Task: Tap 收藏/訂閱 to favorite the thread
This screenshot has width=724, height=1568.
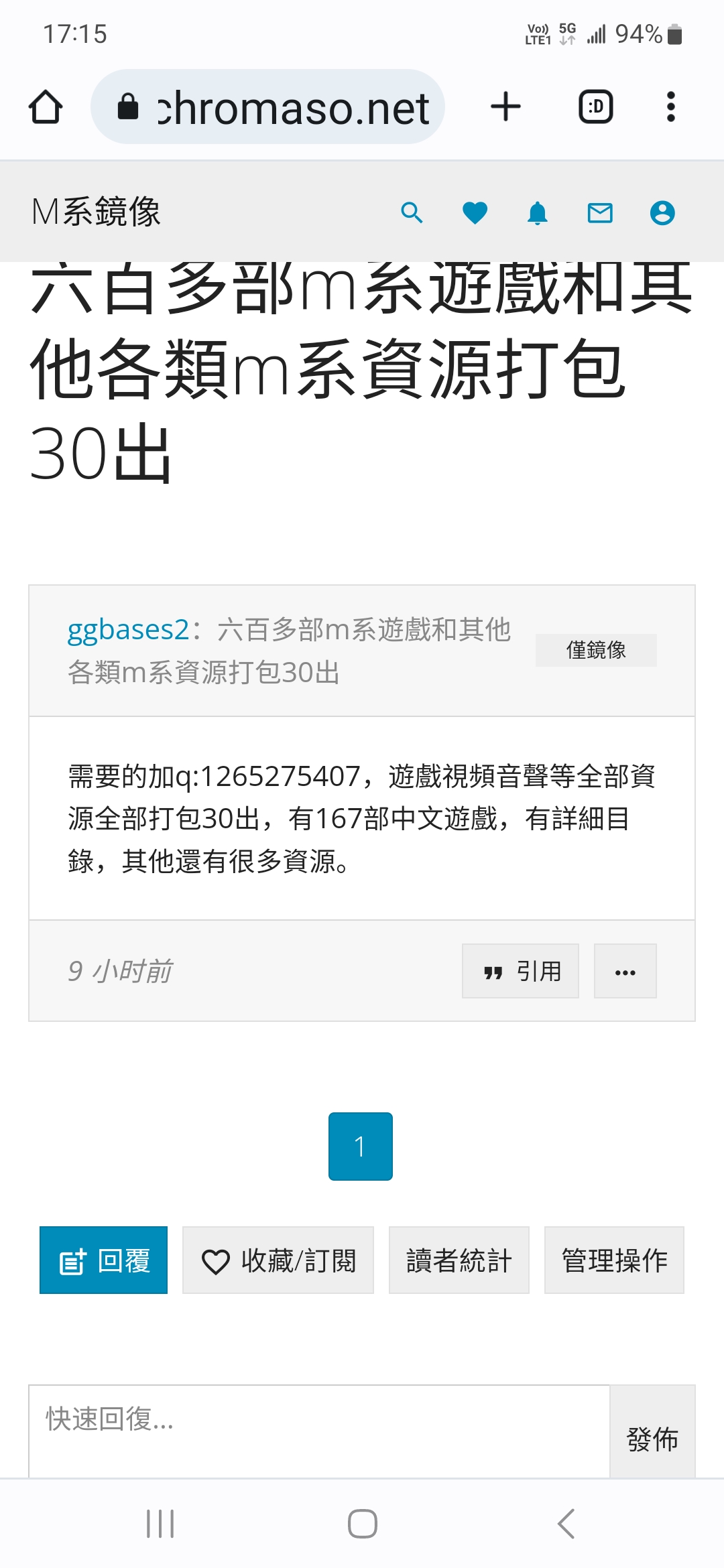Action: click(x=278, y=1260)
